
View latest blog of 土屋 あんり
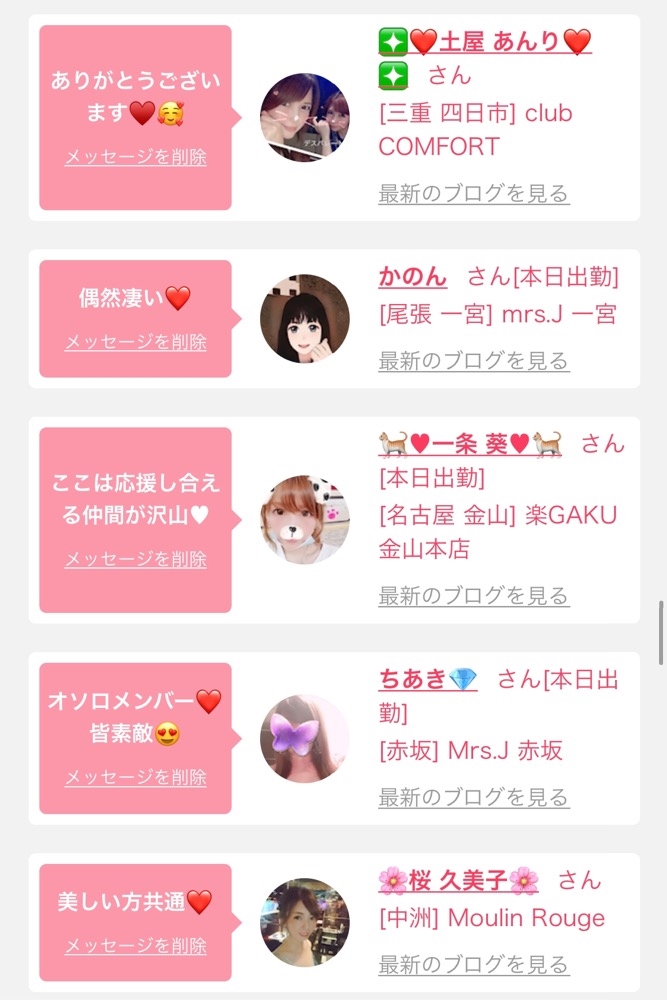[474, 193]
